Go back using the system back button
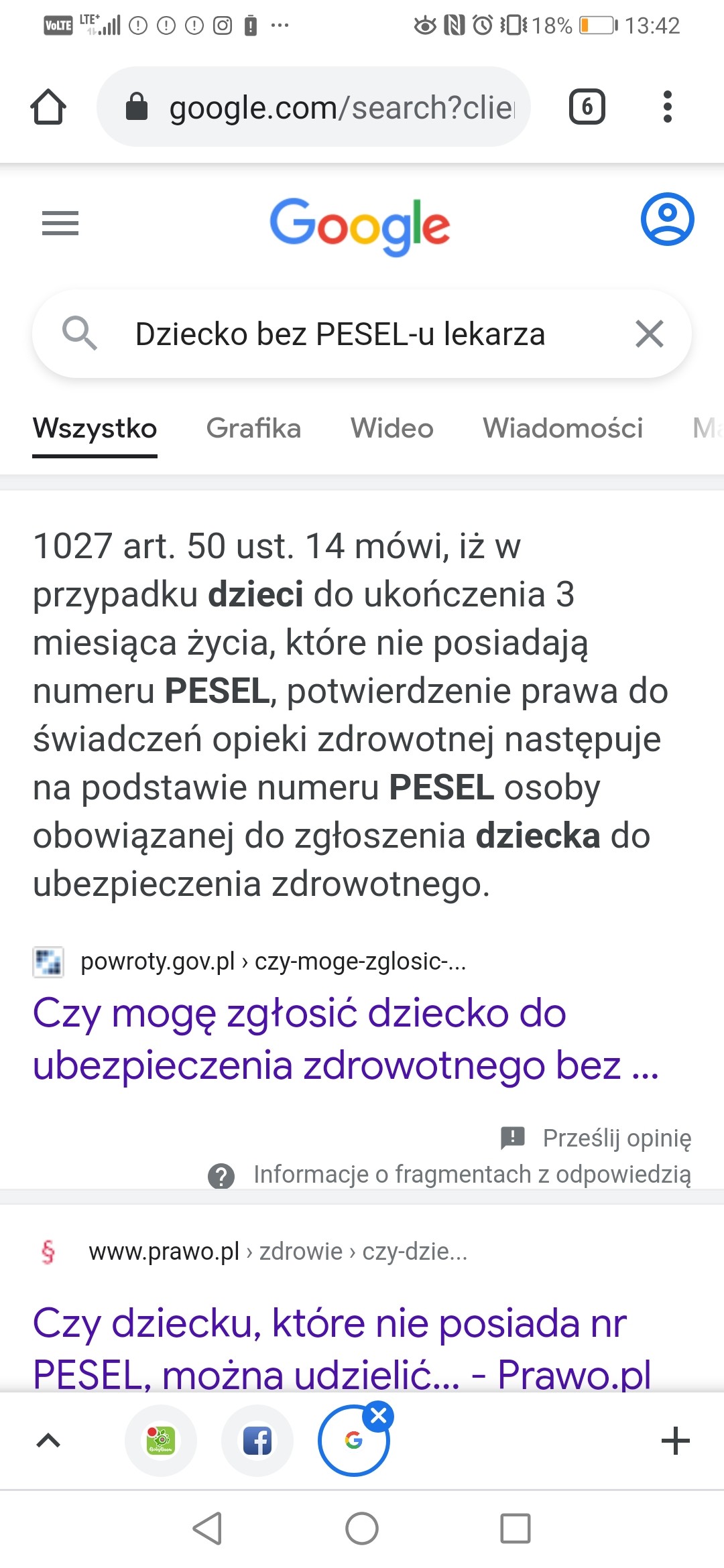724x1568 pixels. (207, 1528)
